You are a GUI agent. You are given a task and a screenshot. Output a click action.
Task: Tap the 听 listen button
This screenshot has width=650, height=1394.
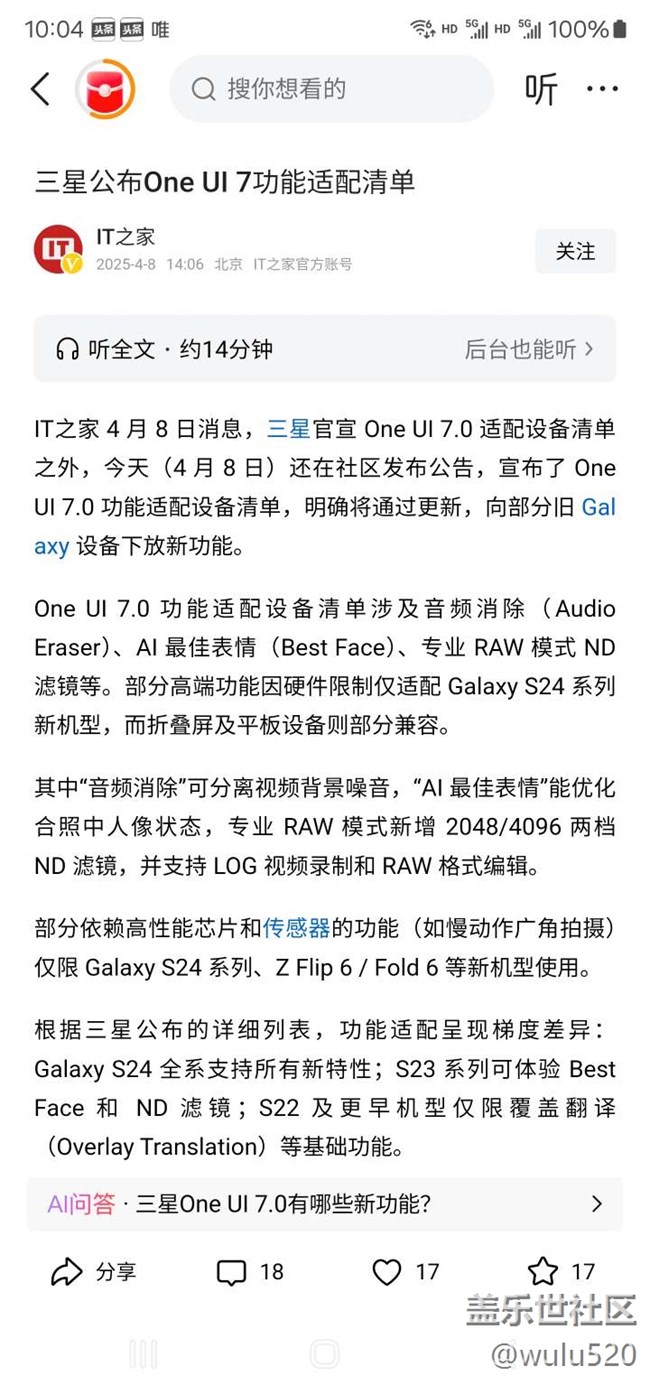click(541, 89)
